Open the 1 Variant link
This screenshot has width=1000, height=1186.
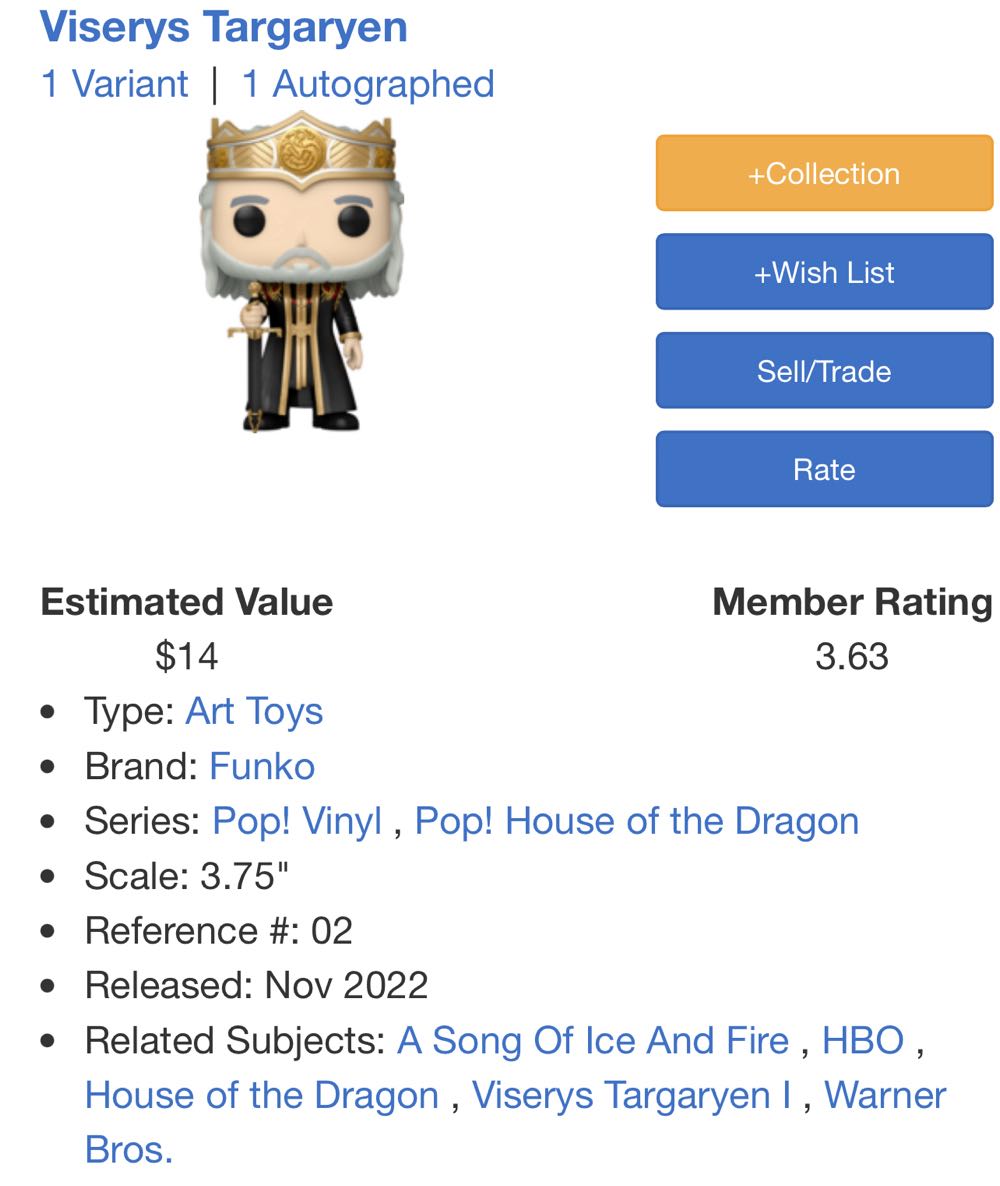pos(113,84)
